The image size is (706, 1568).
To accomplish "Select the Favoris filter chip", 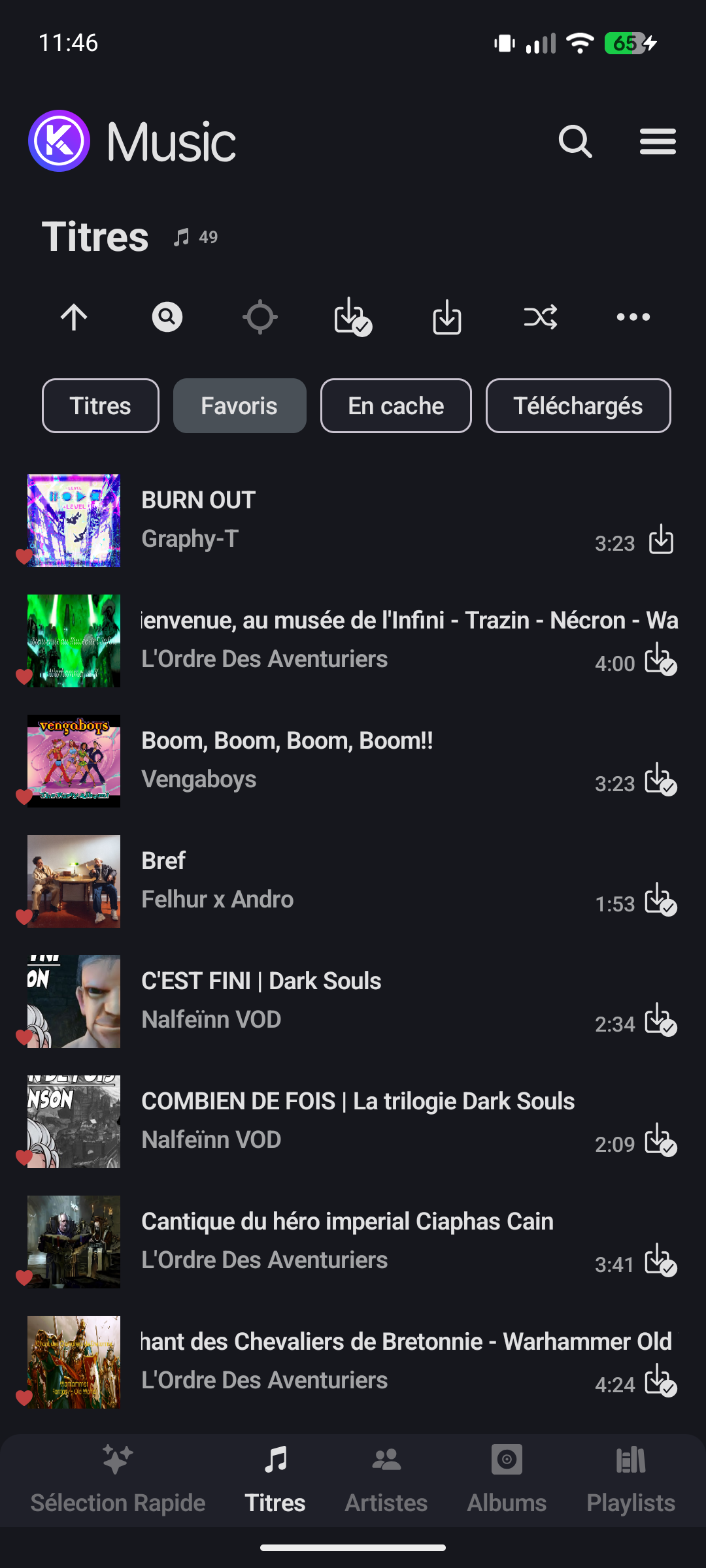I will (239, 406).
